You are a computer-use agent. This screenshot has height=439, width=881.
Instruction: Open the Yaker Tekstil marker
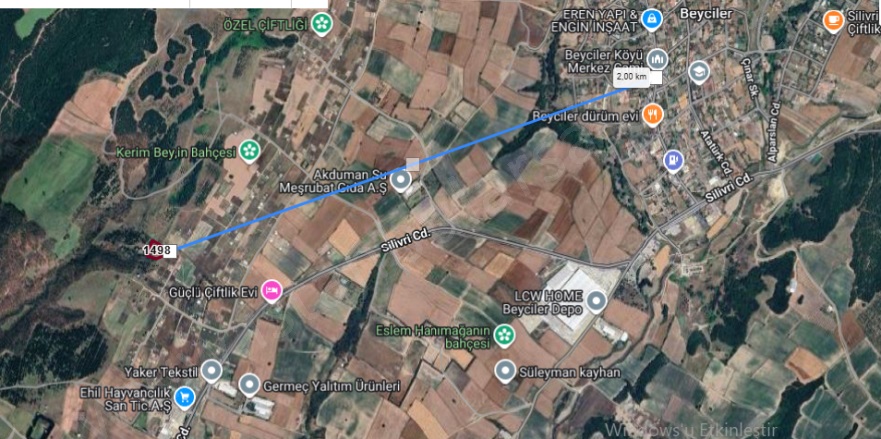[212, 371]
